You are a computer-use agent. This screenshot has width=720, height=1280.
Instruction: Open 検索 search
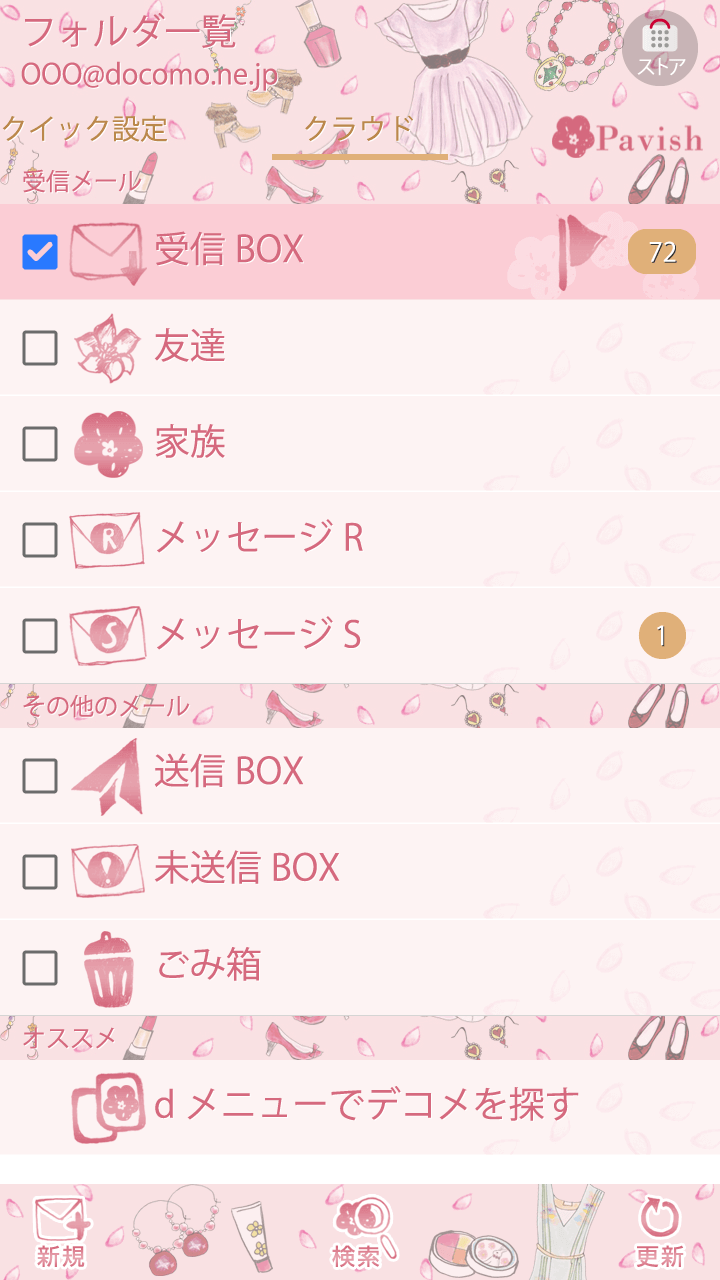click(x=360, y=1232)
